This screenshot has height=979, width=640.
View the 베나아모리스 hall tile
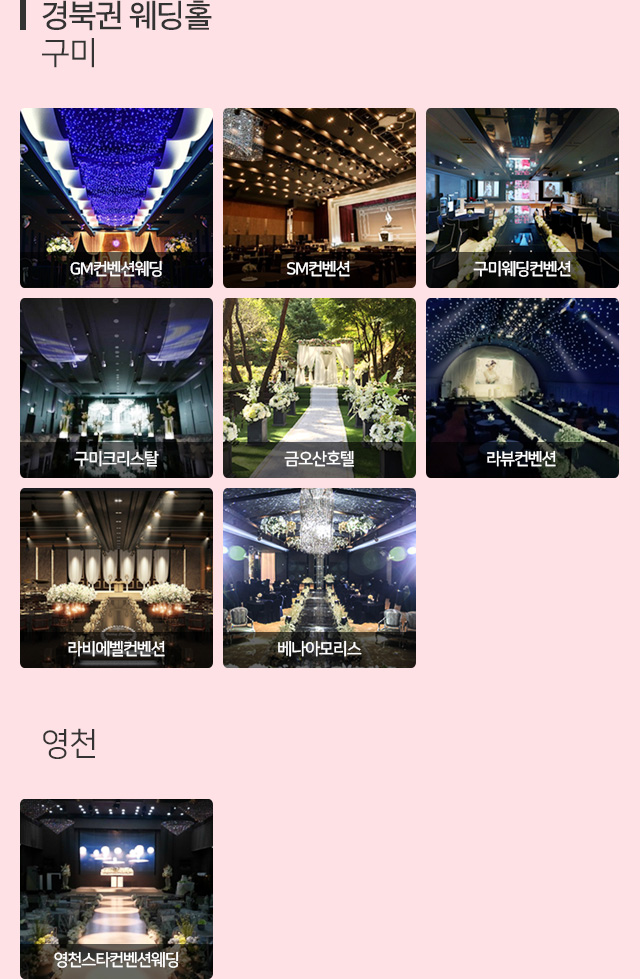319,578
